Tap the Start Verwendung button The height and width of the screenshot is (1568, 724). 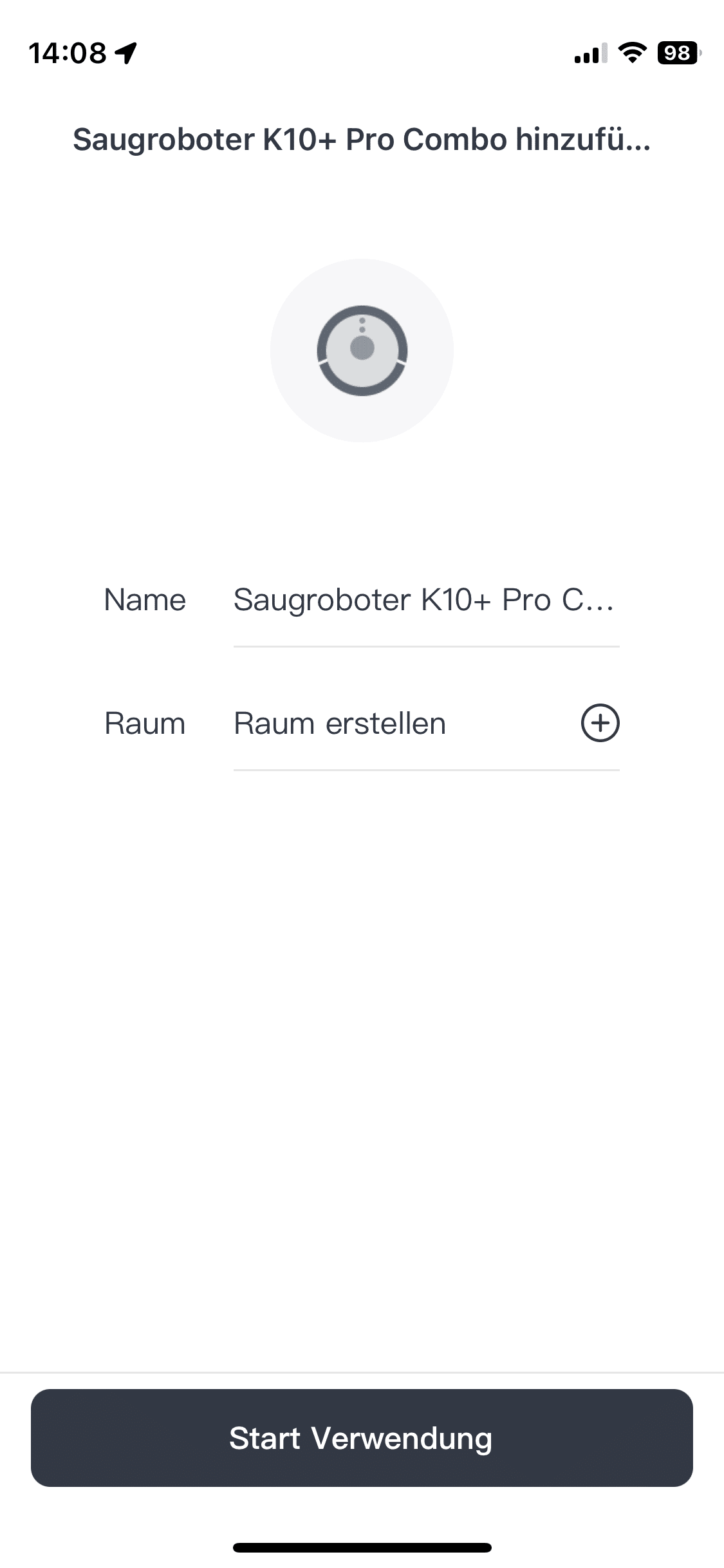click(x=362, y=1438)
